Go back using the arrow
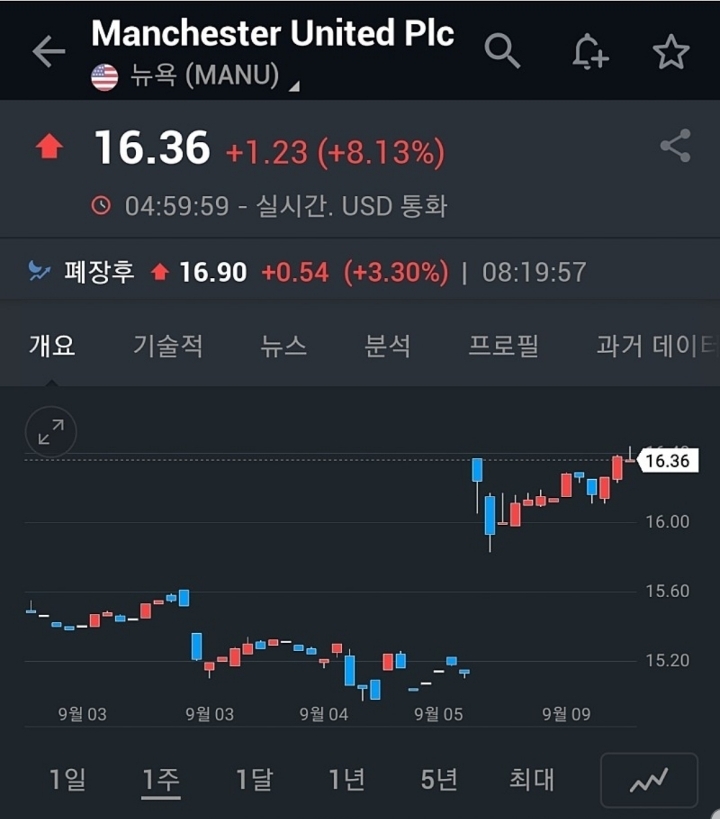The height and width of the screenshot is (819, 720). click(x=48, y=52)
